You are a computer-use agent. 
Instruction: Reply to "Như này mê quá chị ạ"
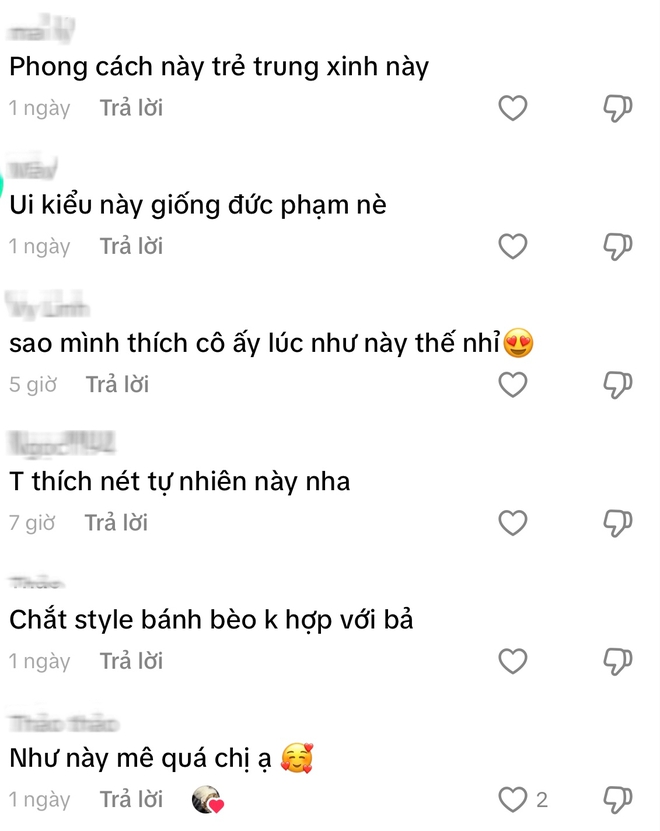click(x=131, y=799)
